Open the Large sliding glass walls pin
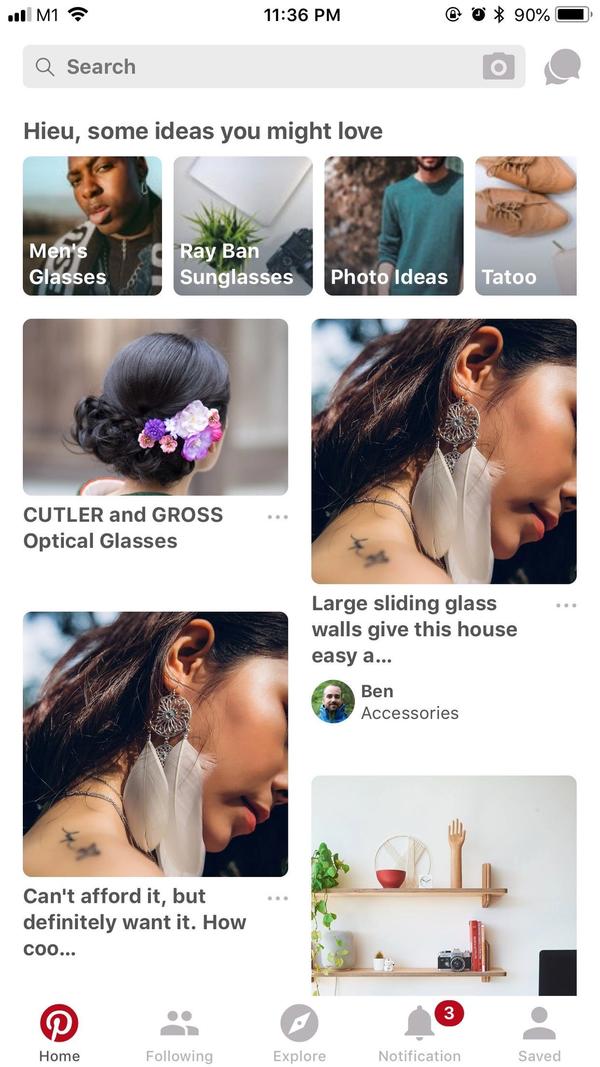 444,451
